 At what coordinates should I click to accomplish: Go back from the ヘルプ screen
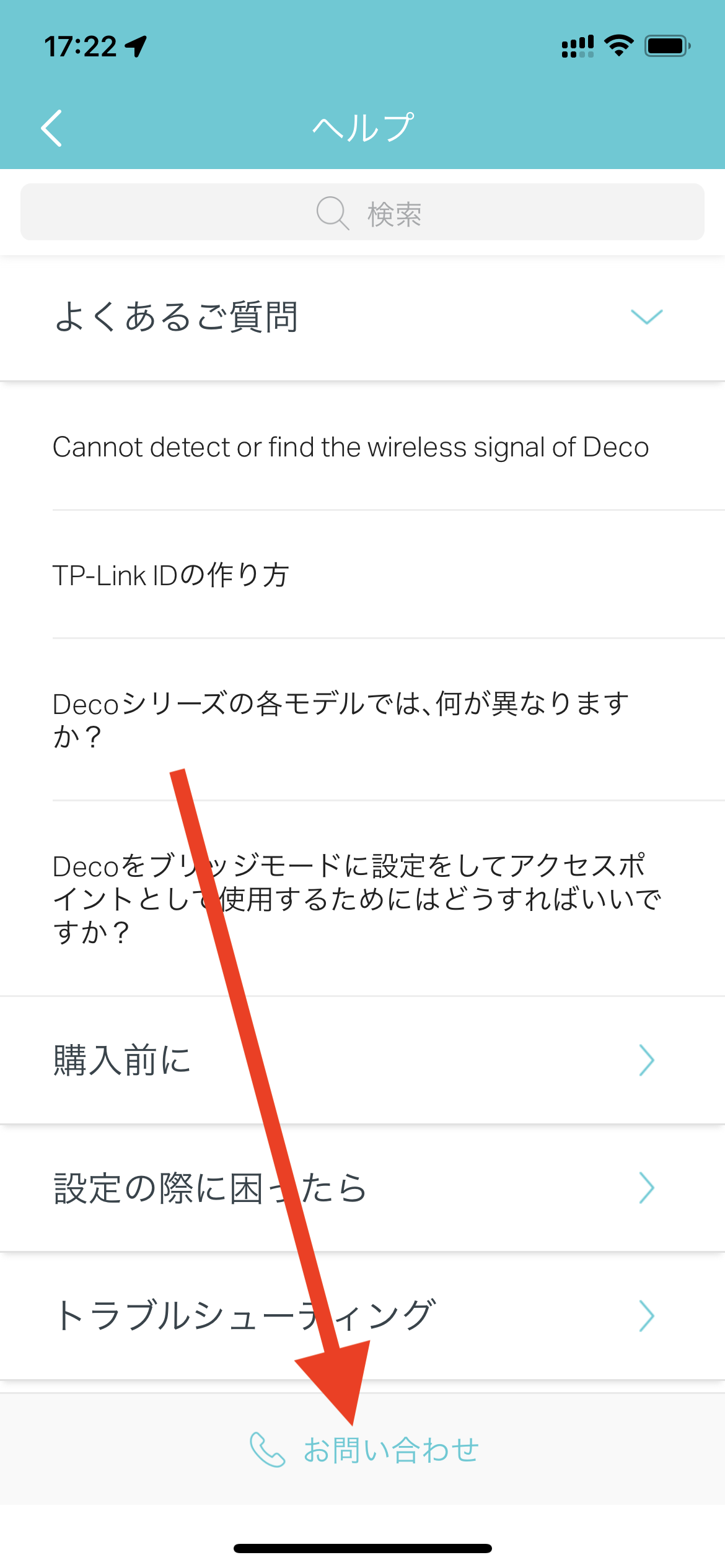click(52, 128)
